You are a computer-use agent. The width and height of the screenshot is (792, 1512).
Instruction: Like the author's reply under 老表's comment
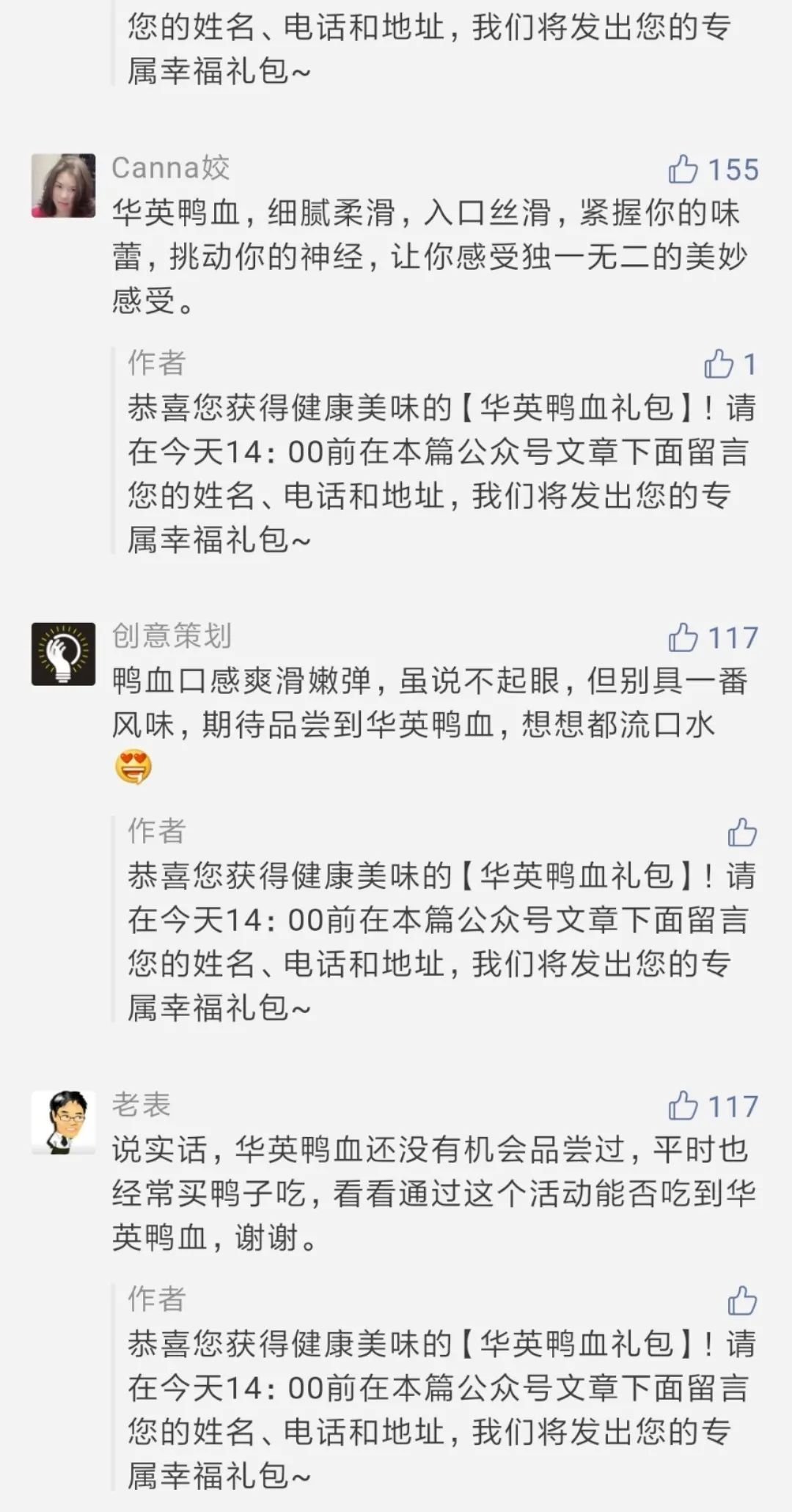click(x=742, y=1301)
